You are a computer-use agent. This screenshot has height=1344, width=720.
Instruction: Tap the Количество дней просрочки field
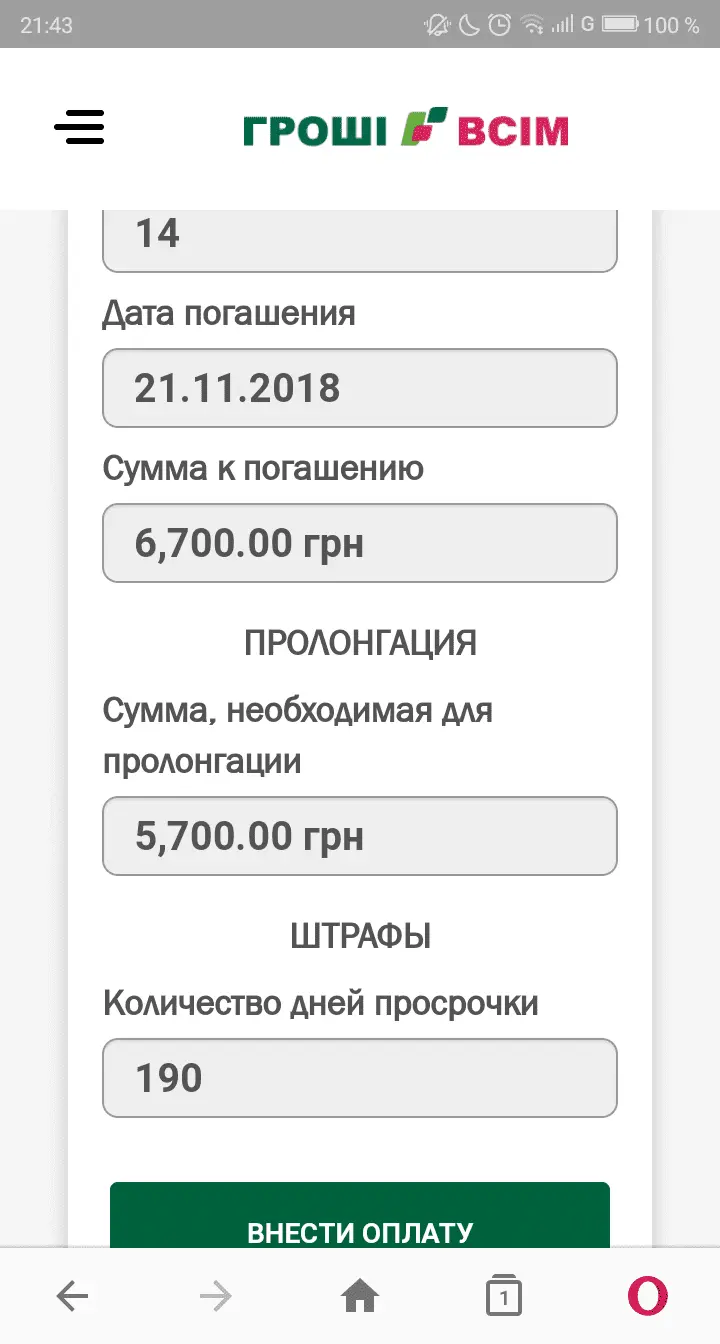pyautogui.click(x=360, y=1078)
